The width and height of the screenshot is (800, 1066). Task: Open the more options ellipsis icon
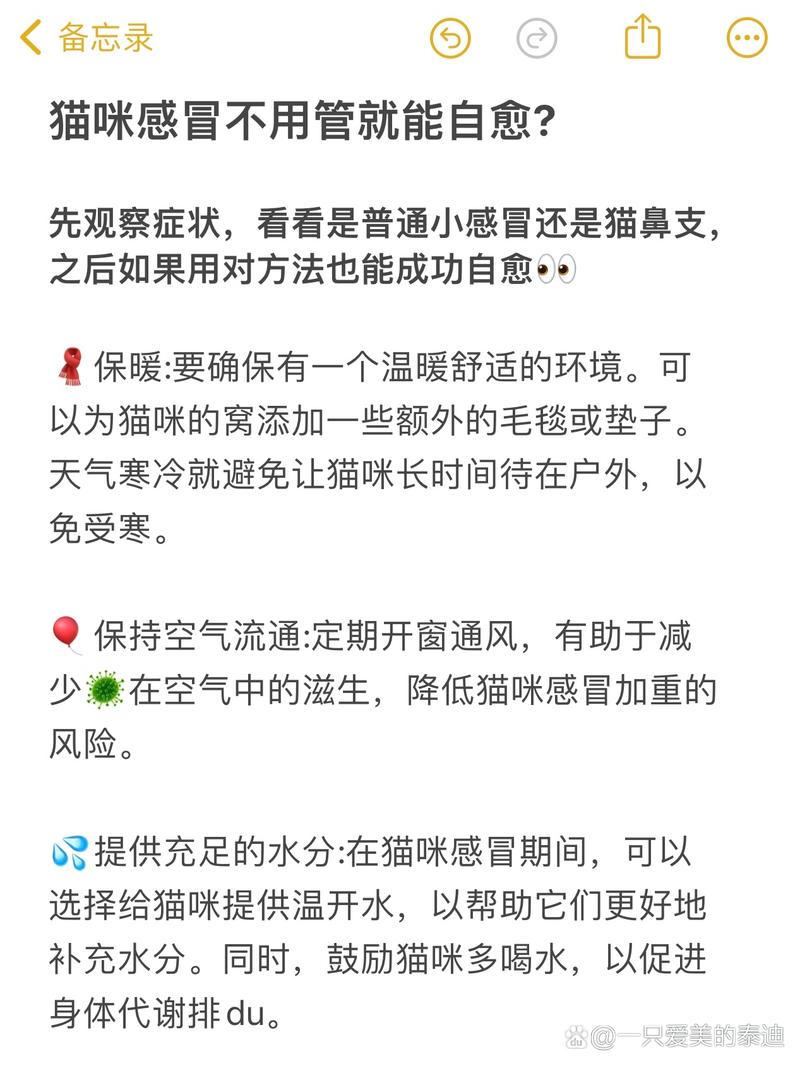coord(743,36)
